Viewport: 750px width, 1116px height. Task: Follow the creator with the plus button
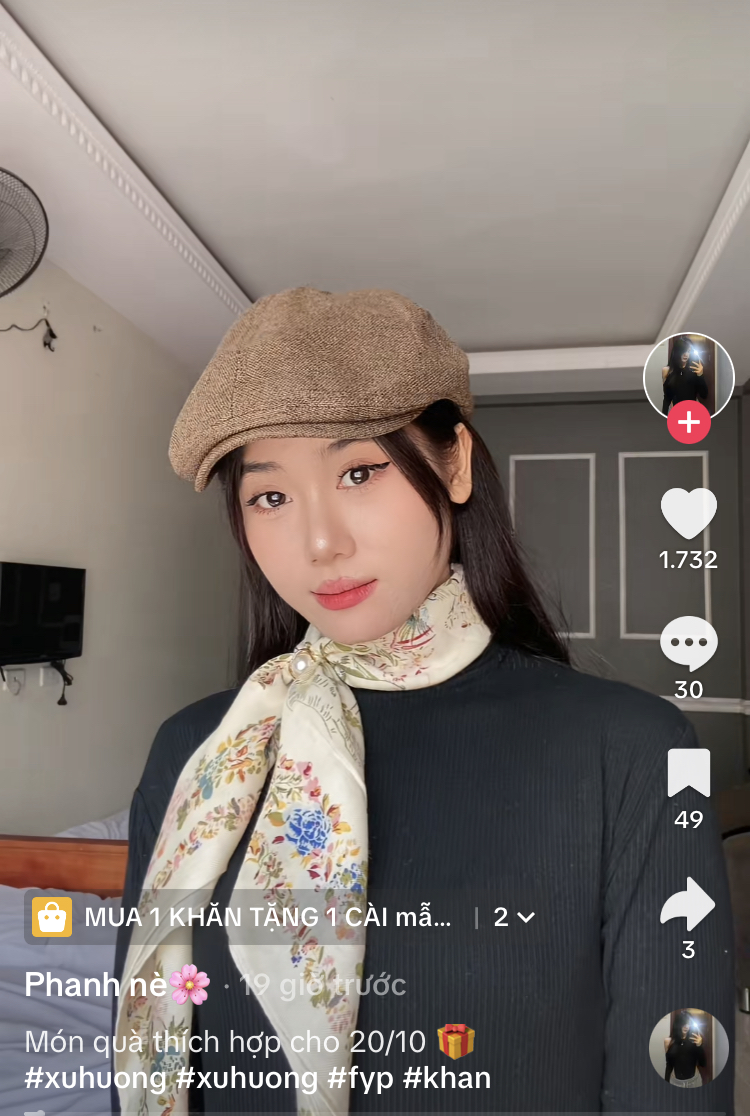(688, 422)
